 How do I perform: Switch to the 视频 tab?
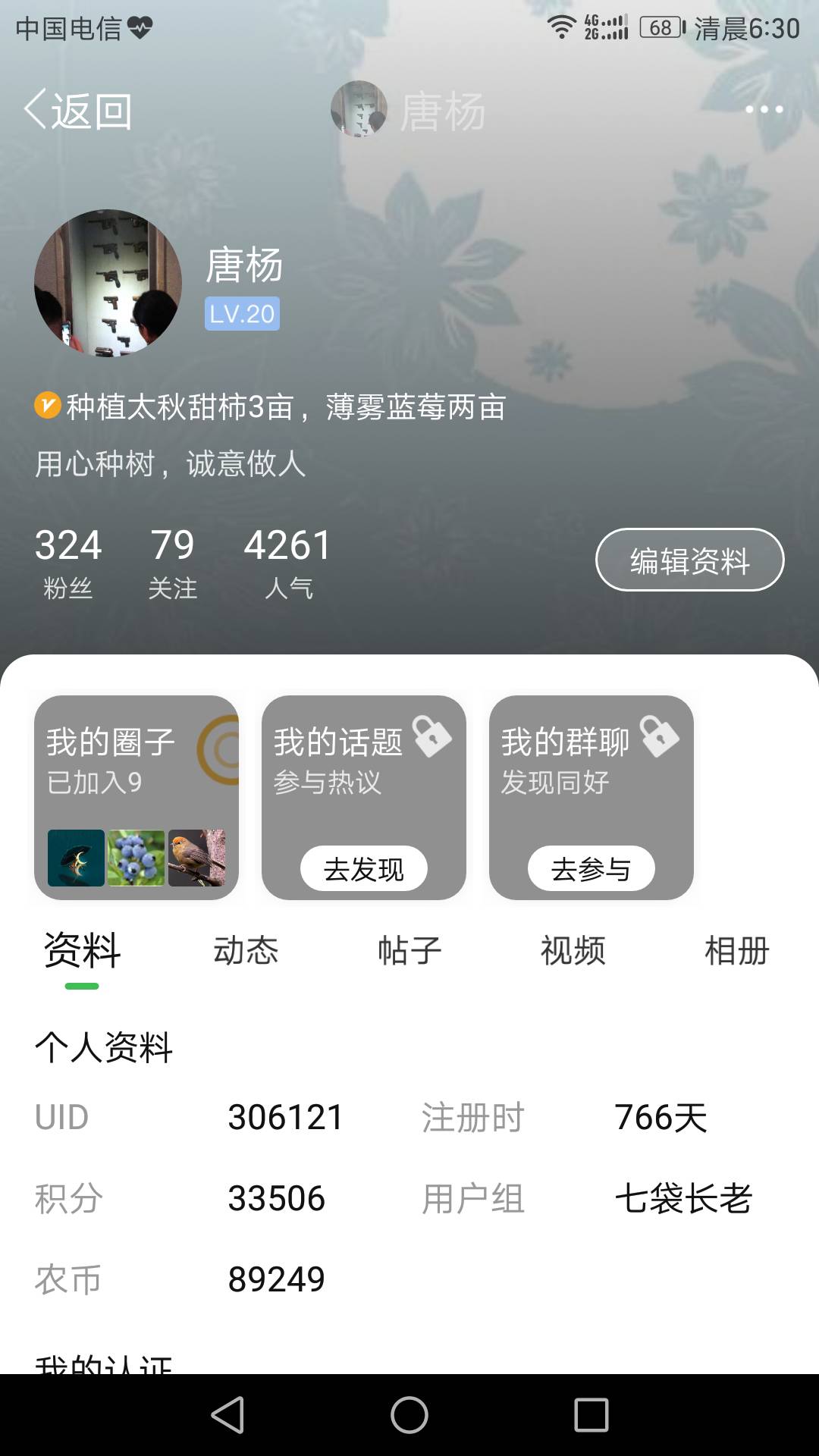pyautogui.click(x=573, y=951)
